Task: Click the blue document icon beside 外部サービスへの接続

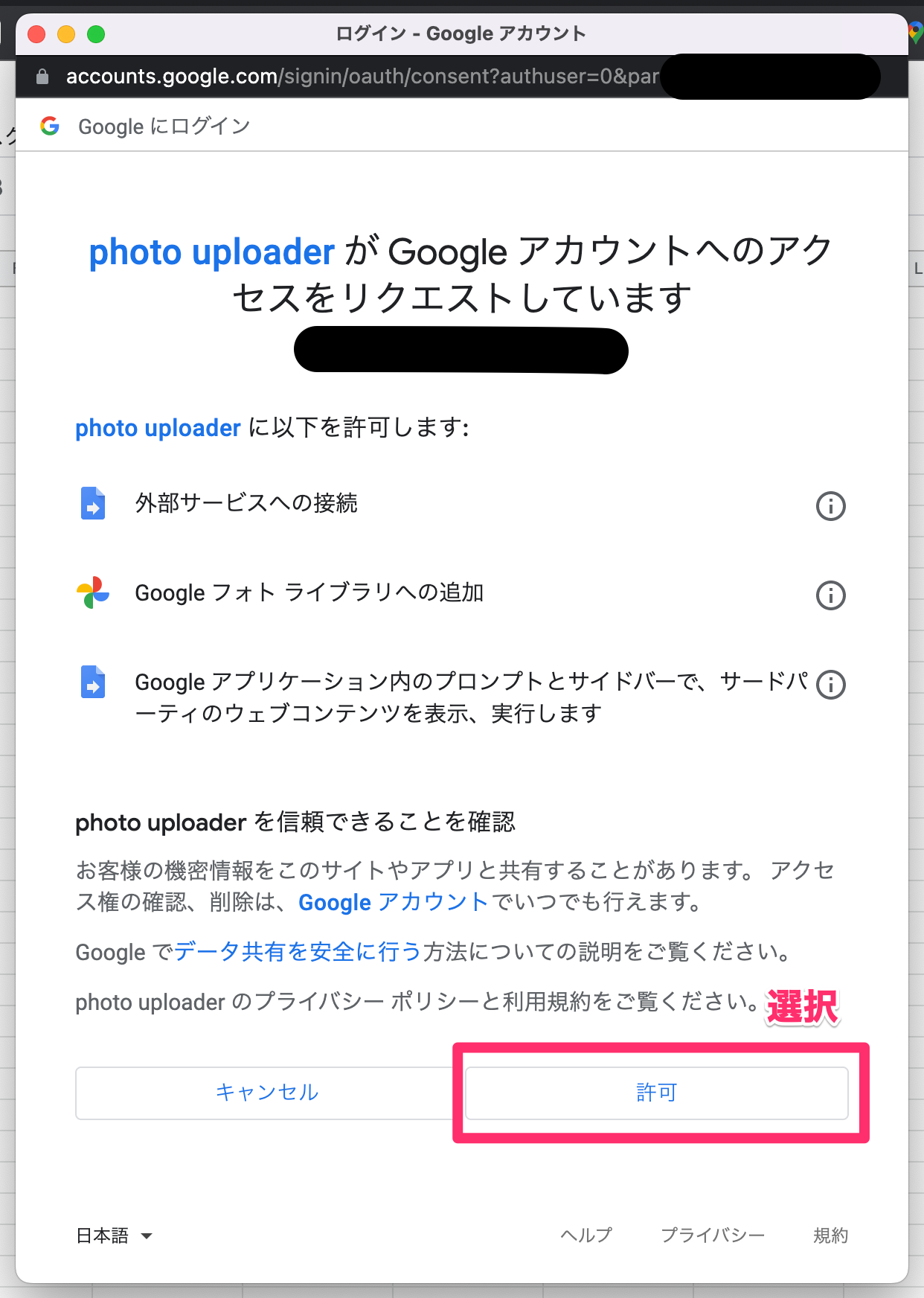Action: 92,504
